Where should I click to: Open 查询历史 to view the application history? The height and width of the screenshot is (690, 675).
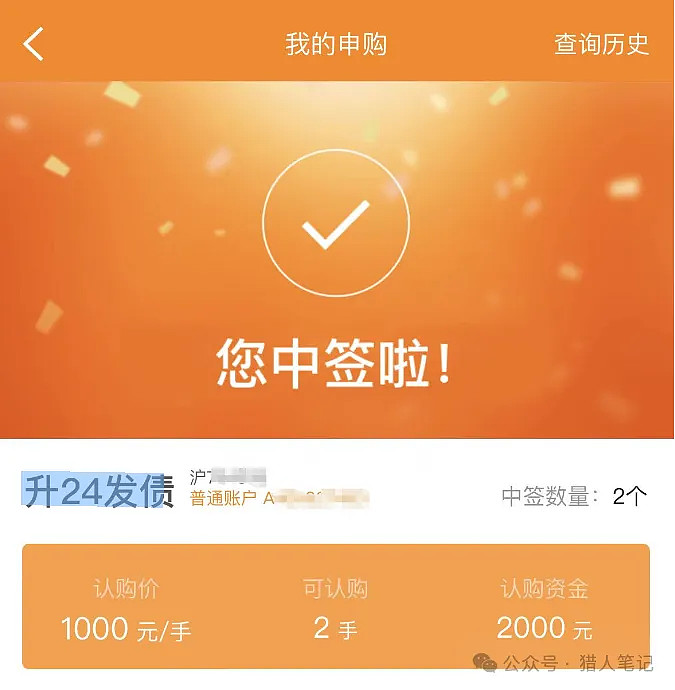coord(601,44)
